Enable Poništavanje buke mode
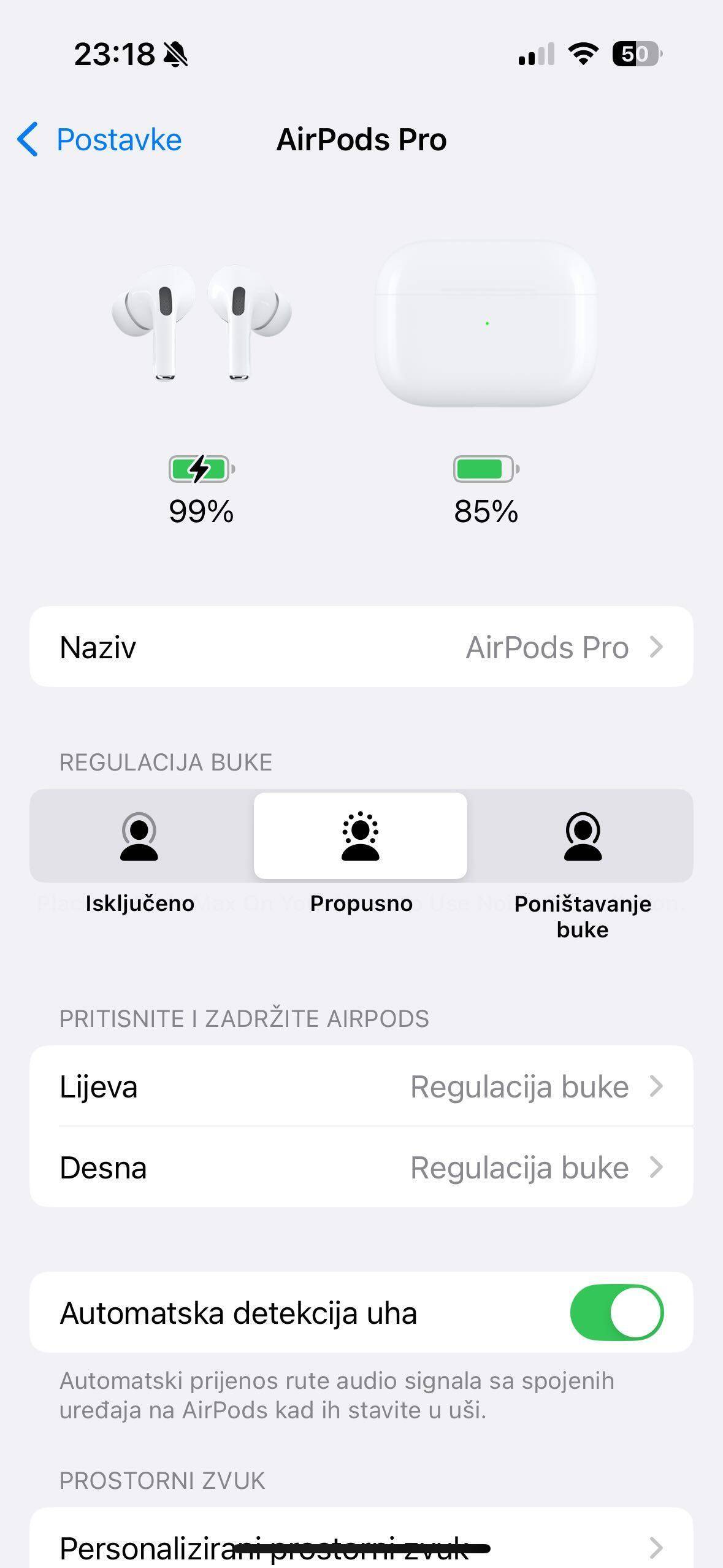 [x=583, y=837]
